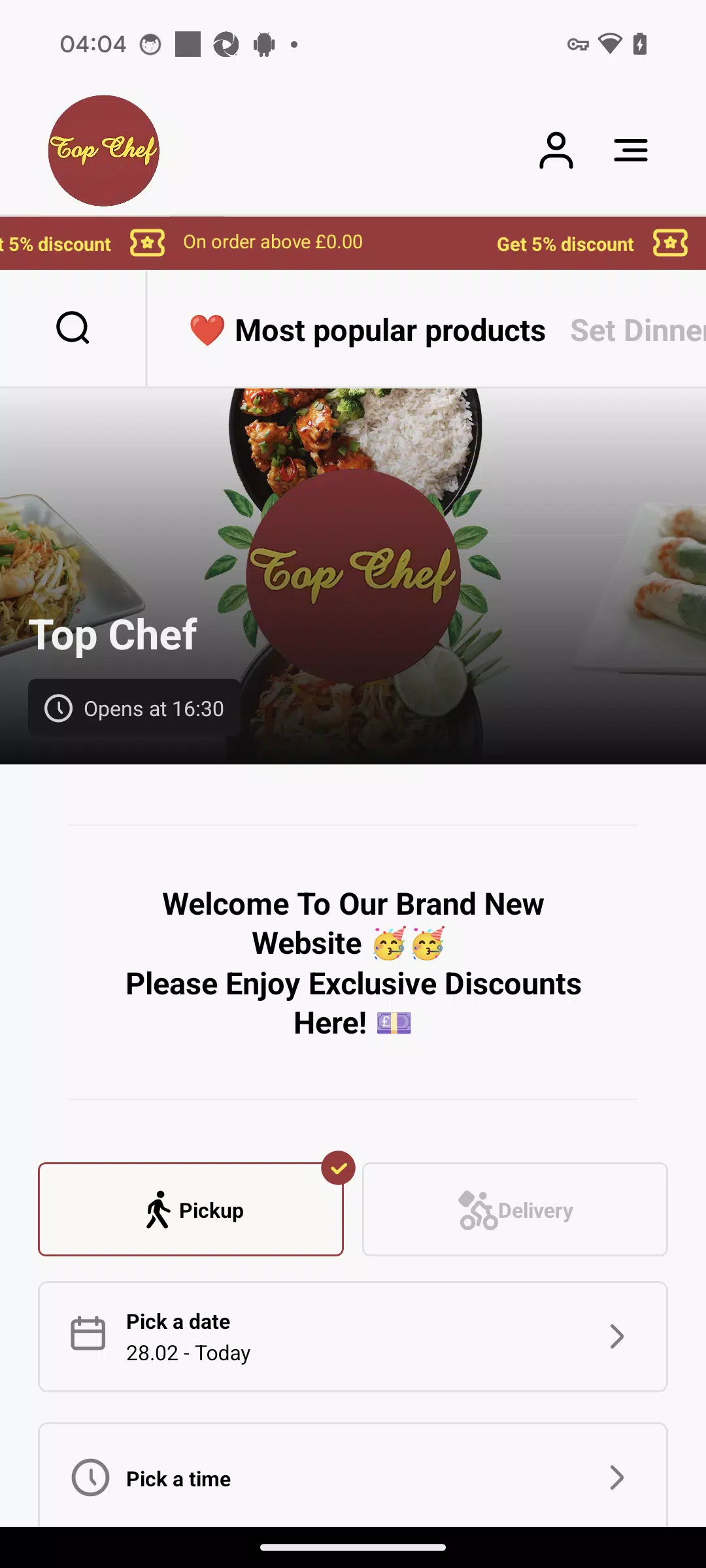Image resolution: width=706 pixels, height=1568 pixels.
Task: Select Most popular products category
Action: (x=368, y=331)
